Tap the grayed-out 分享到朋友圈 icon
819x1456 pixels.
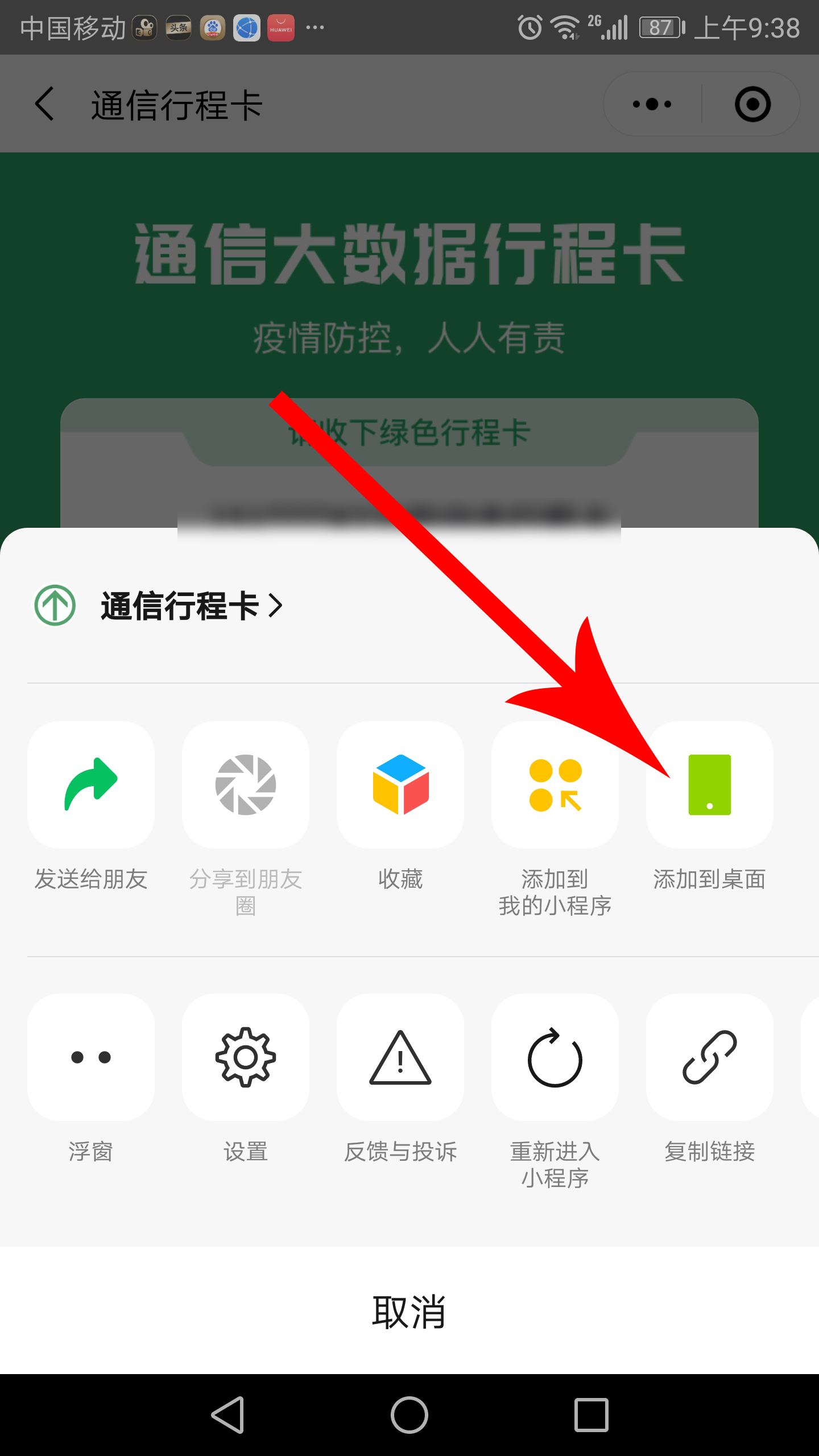246,785
